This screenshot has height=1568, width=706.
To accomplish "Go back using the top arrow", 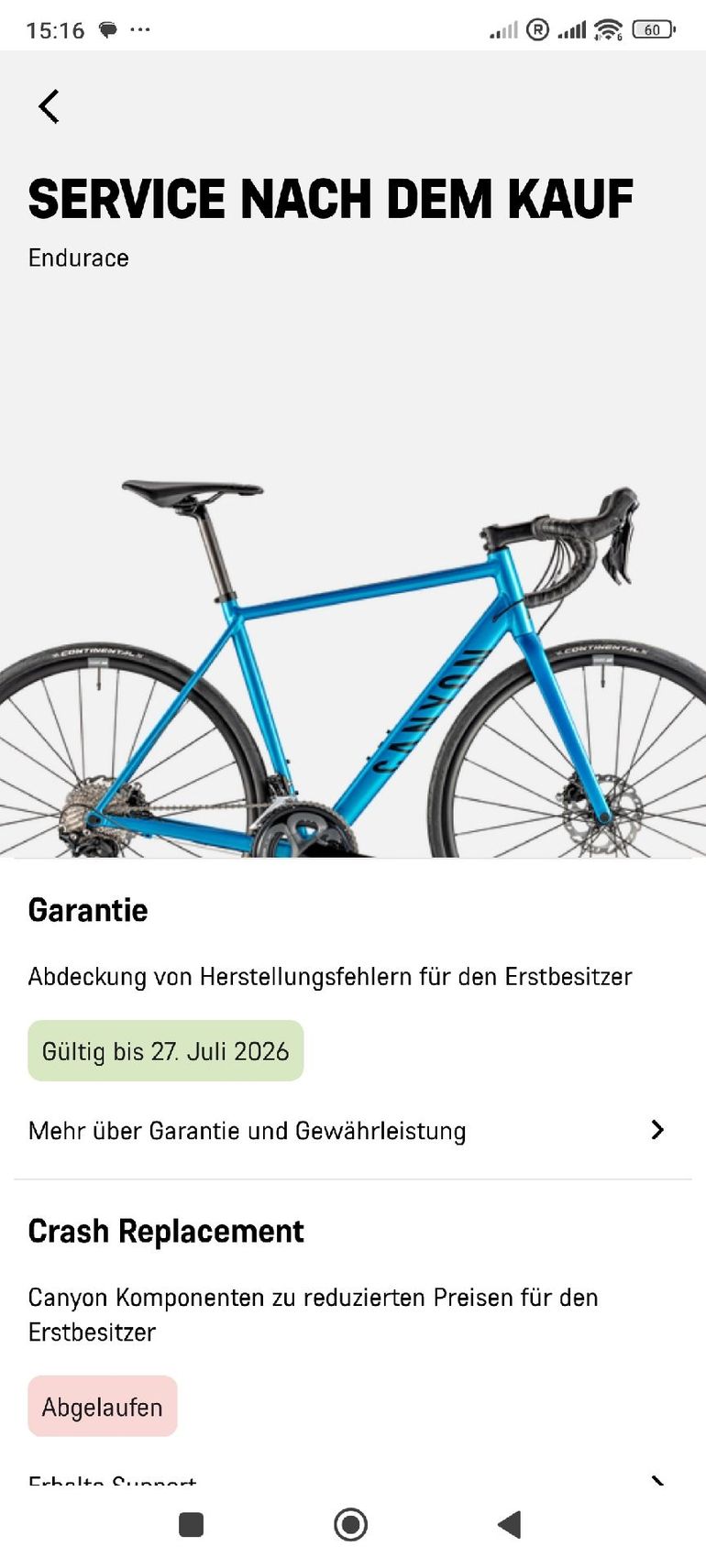I will (49, 106).
